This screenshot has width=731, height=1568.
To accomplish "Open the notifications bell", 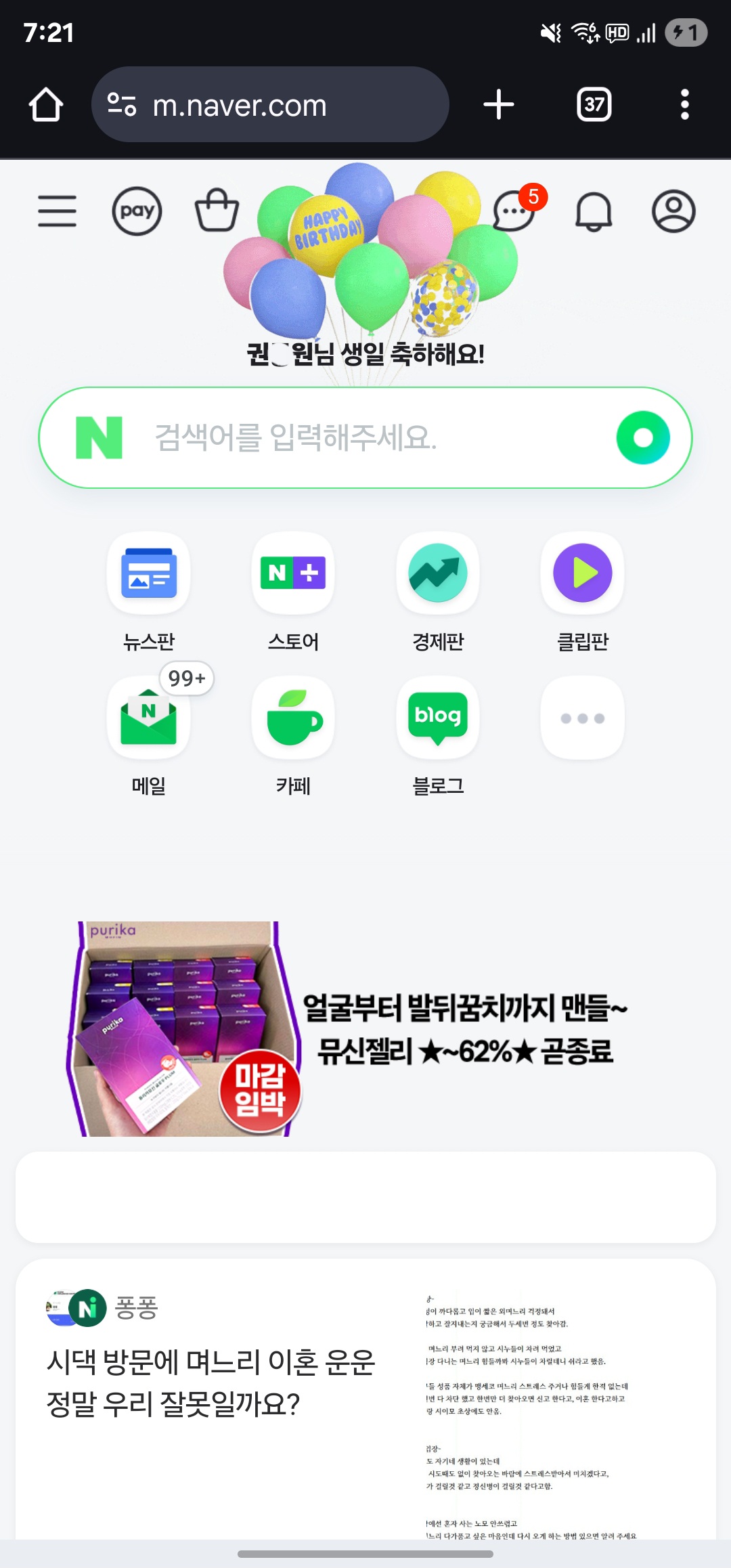I will coord(594,211).
